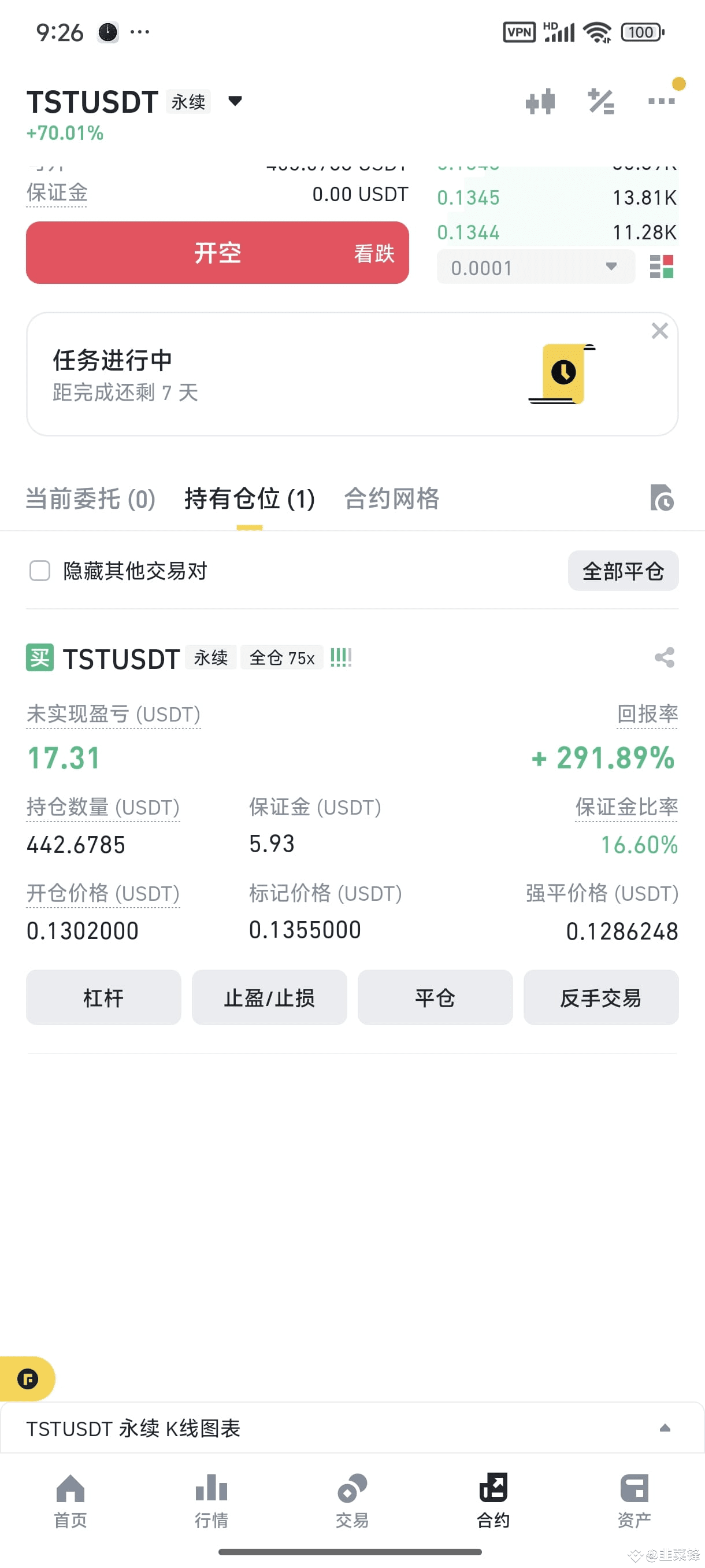This screenshot has width=705, height=1568.
Task: Open the candlestick chart view icon
Action: coord(541,101)
